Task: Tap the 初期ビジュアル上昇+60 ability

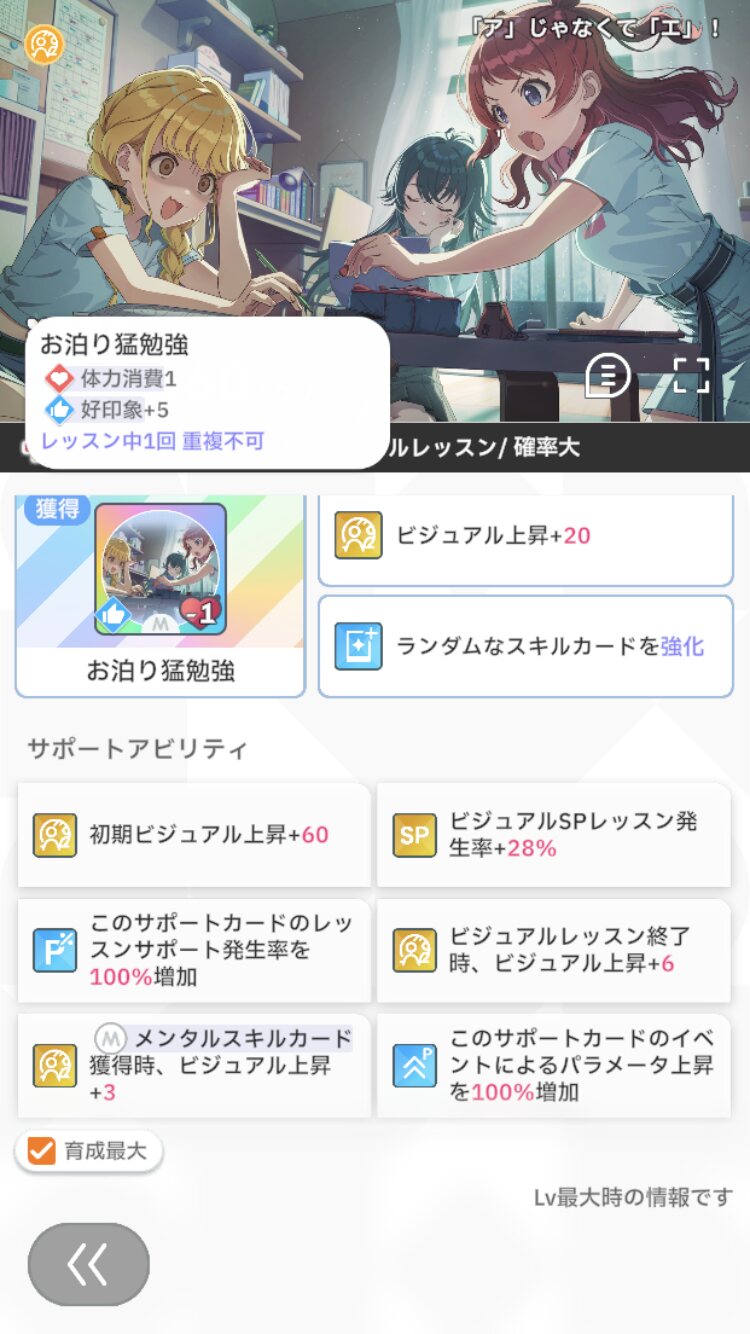Action: [x=194, y=835]
